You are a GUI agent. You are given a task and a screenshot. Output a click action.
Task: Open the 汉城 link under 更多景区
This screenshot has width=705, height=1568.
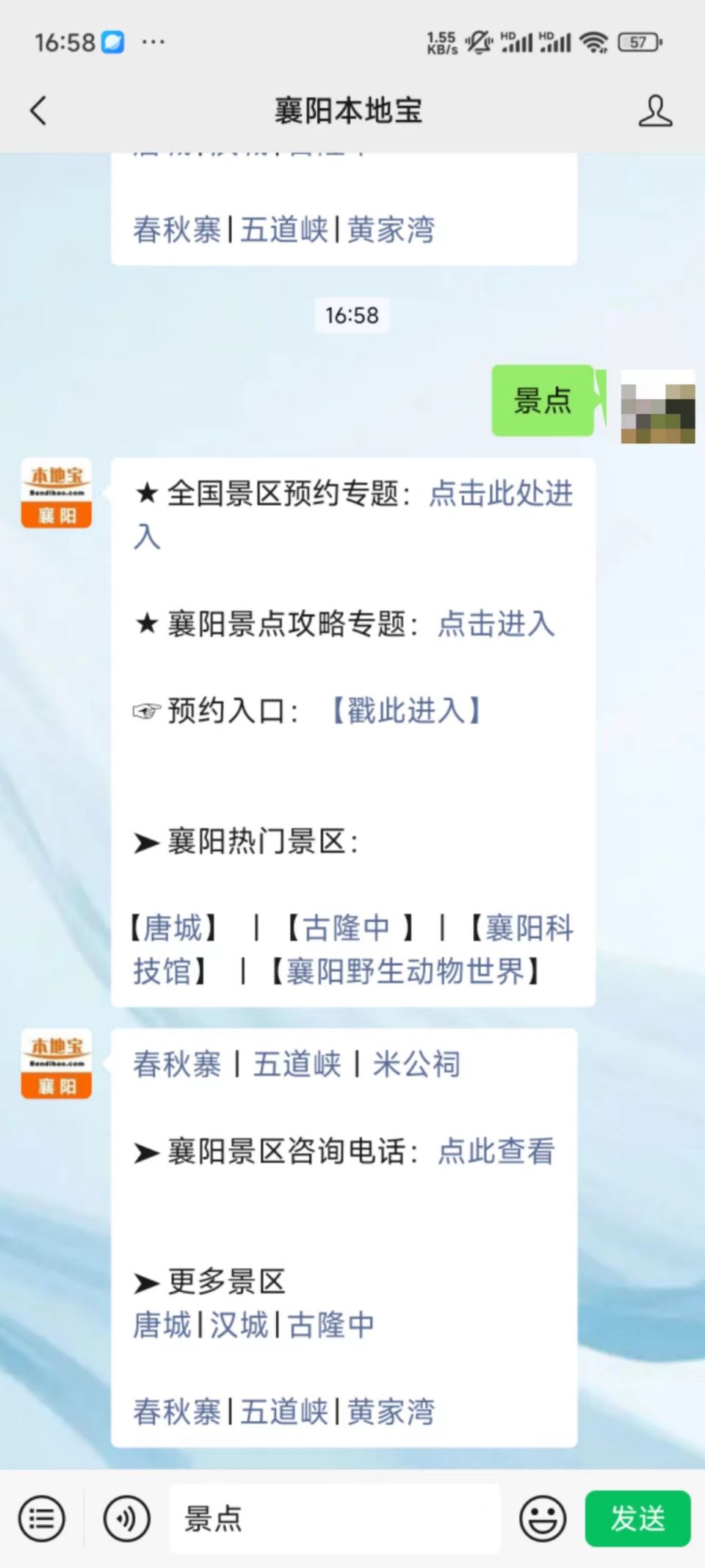239,1326
